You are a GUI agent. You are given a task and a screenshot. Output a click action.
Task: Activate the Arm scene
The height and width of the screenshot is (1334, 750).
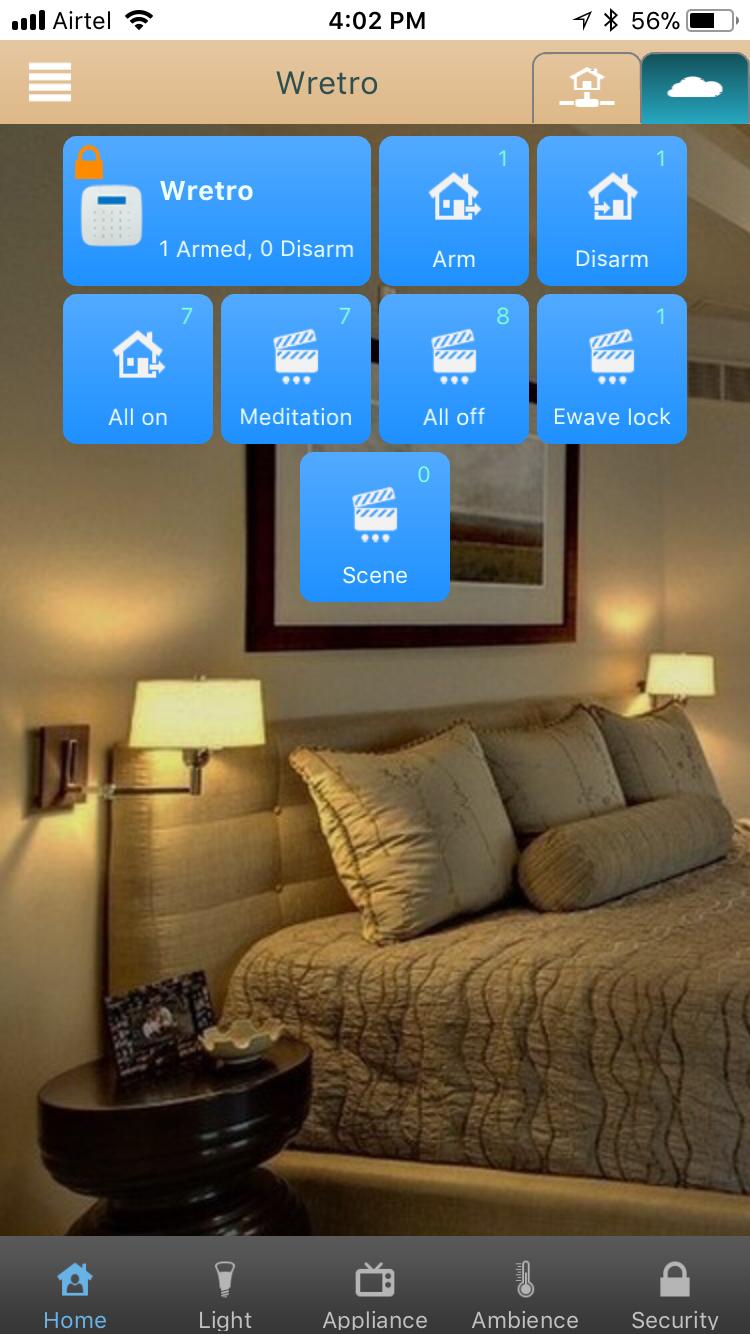tap(454, 212)
